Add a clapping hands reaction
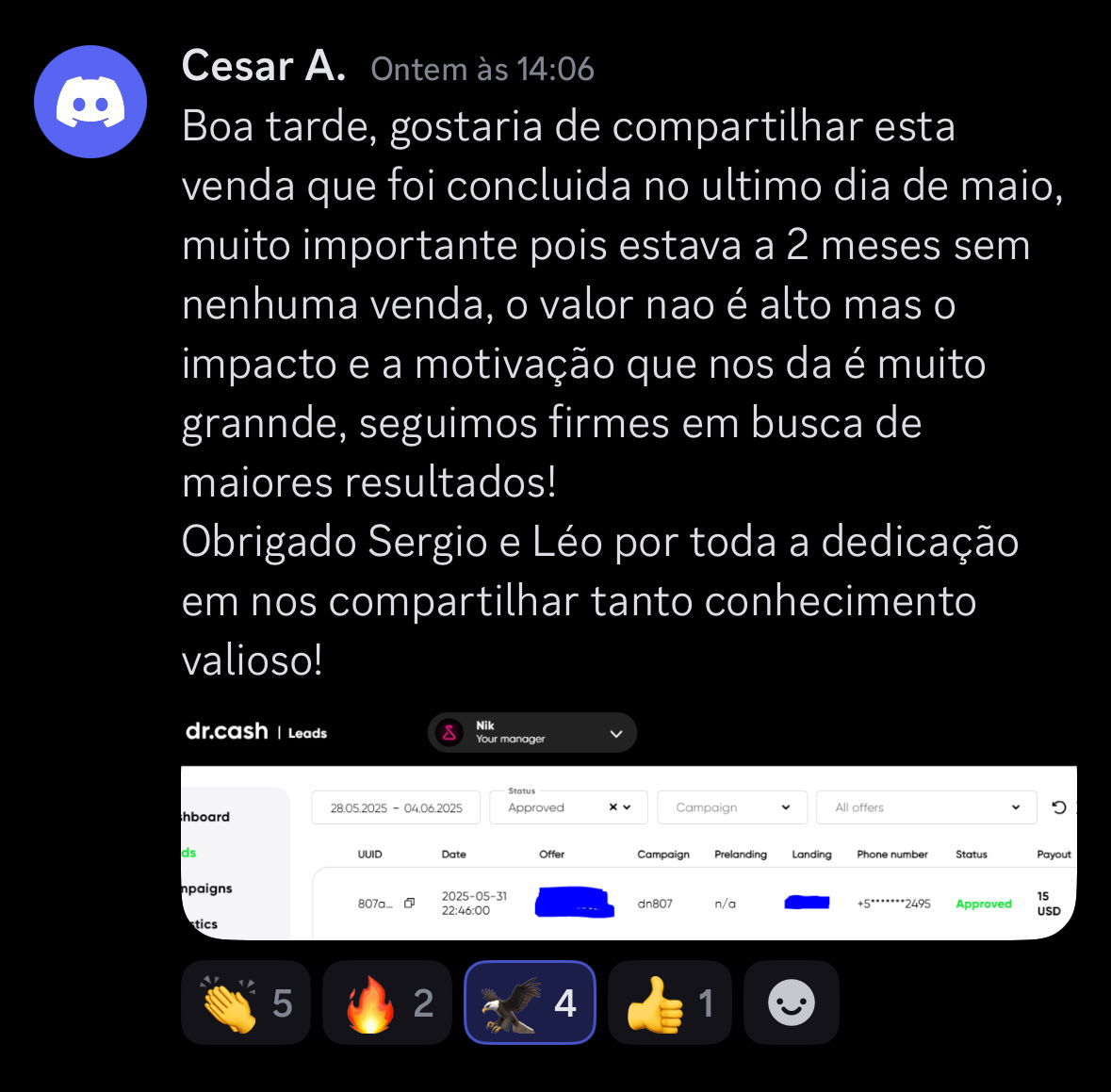 point(245,1002)
